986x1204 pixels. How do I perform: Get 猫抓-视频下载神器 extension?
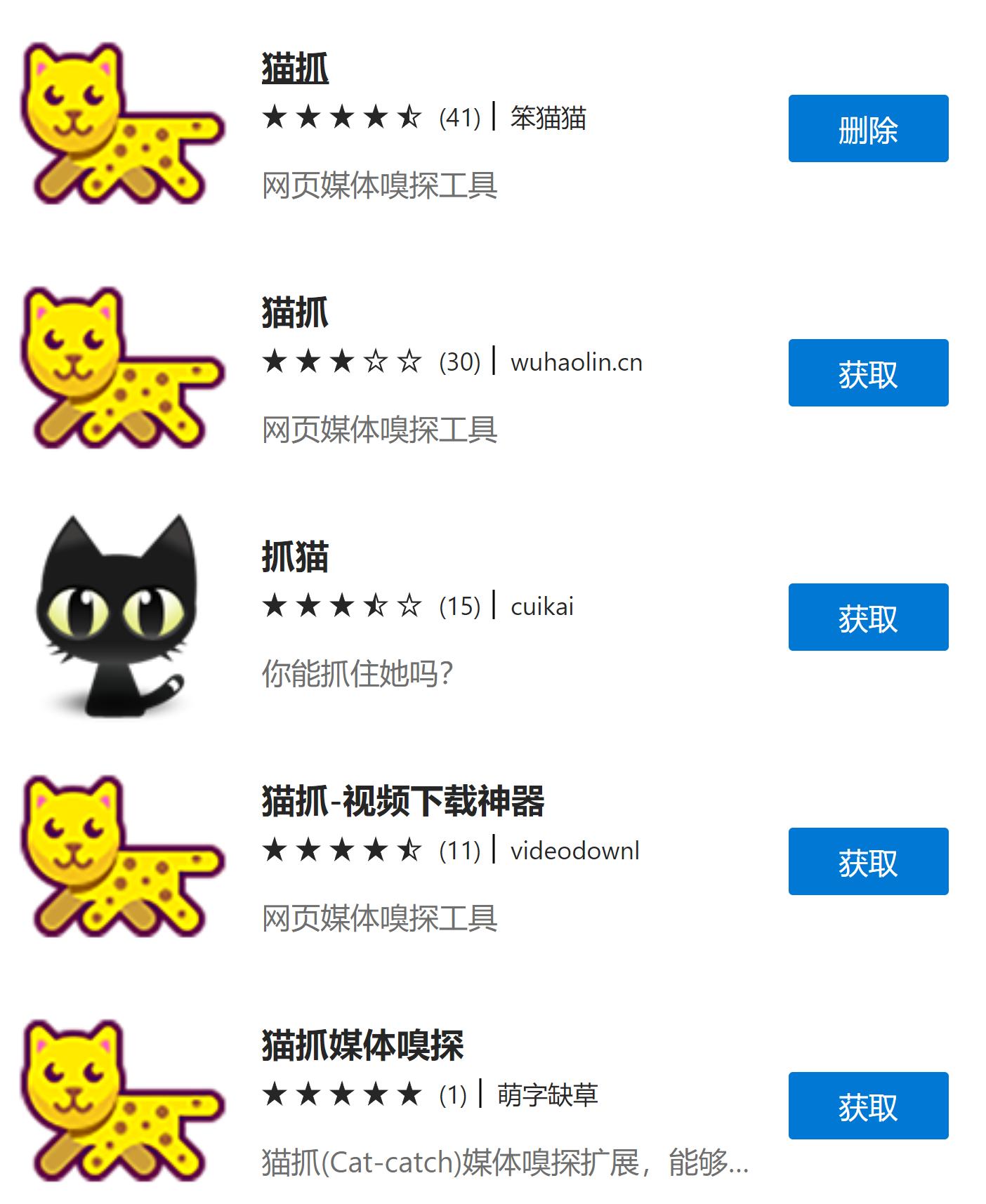click(867, 861)
